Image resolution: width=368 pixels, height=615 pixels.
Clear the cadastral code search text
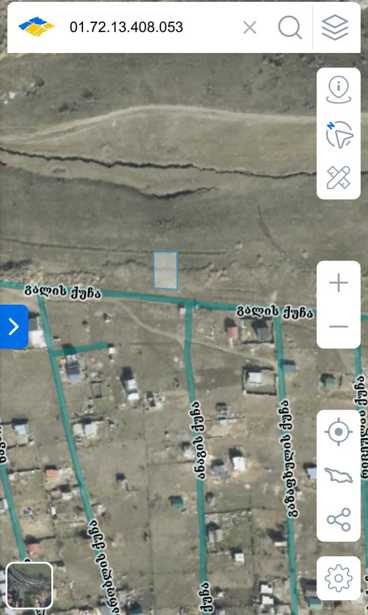[250, 27]
